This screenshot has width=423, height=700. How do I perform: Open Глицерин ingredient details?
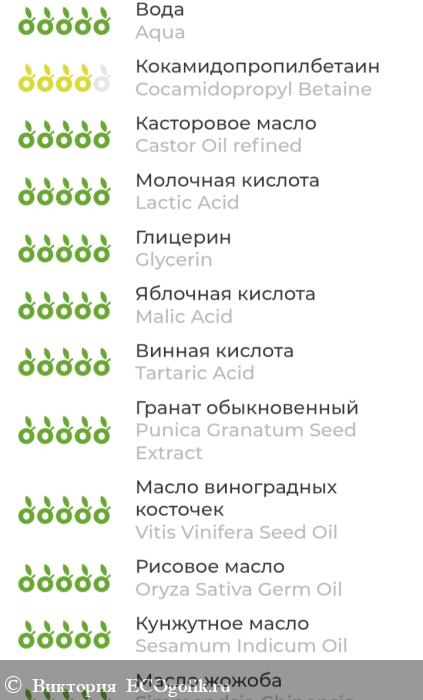(212, 248)
